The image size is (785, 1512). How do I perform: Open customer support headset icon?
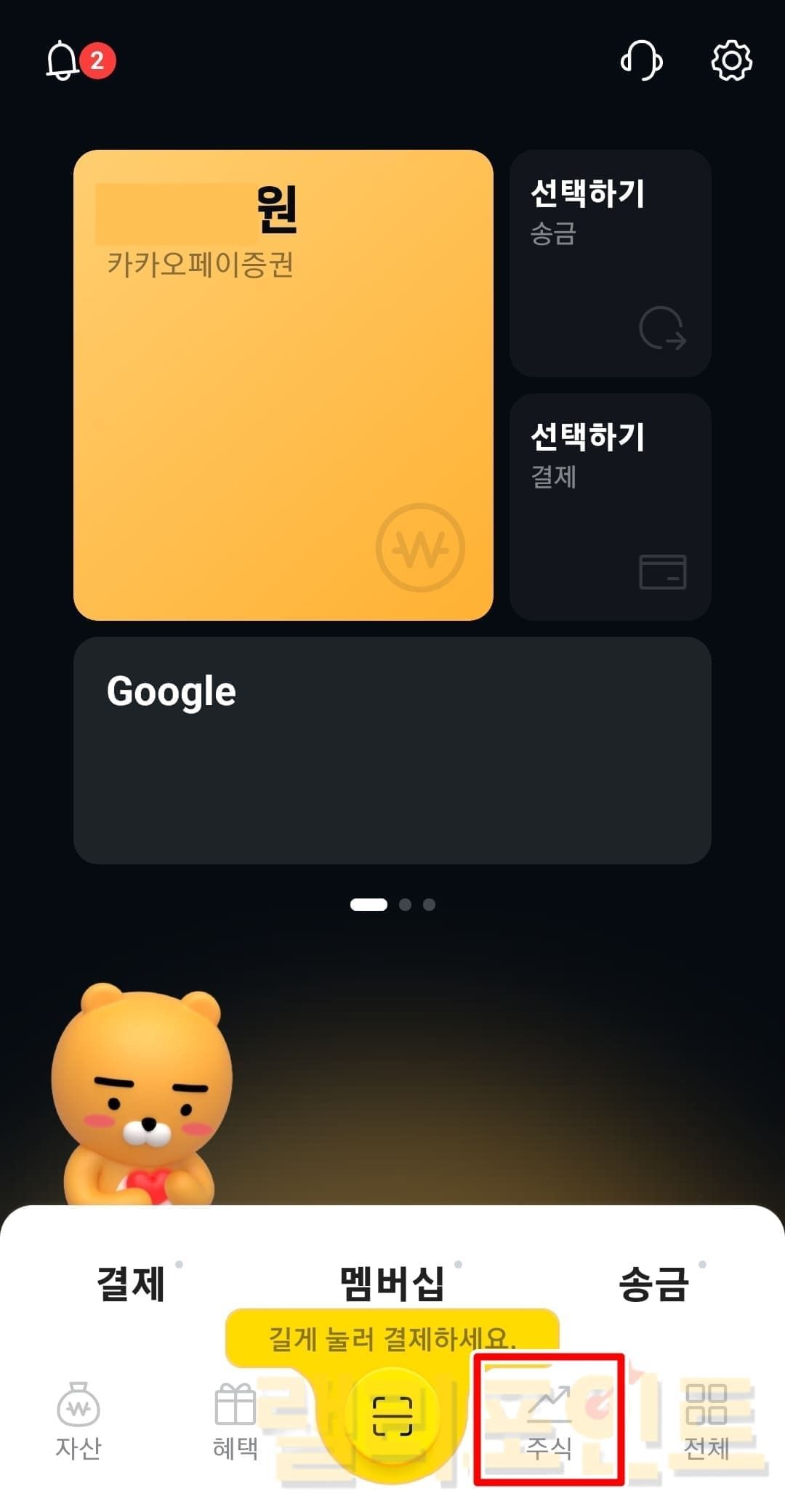pos(641,61)
